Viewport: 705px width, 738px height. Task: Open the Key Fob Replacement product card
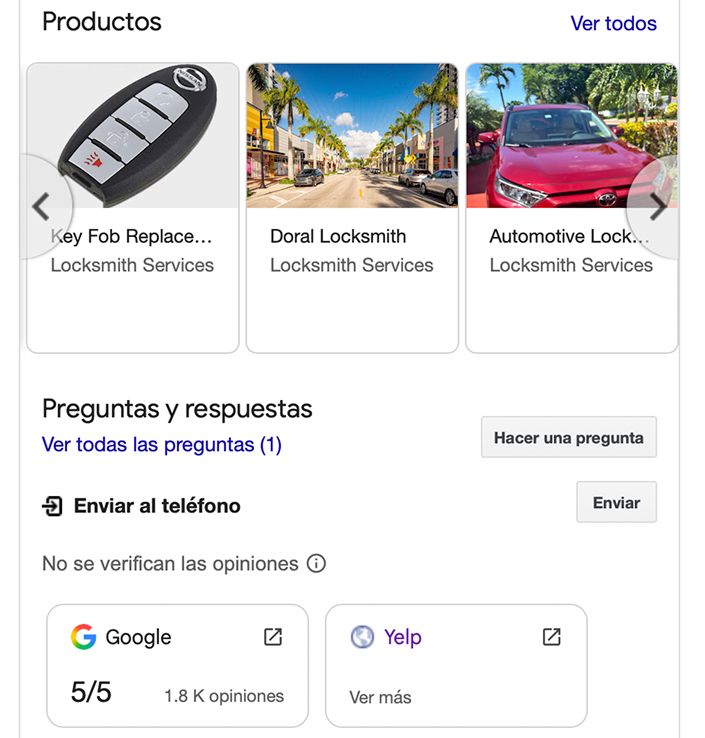click(x=133, y=208)
